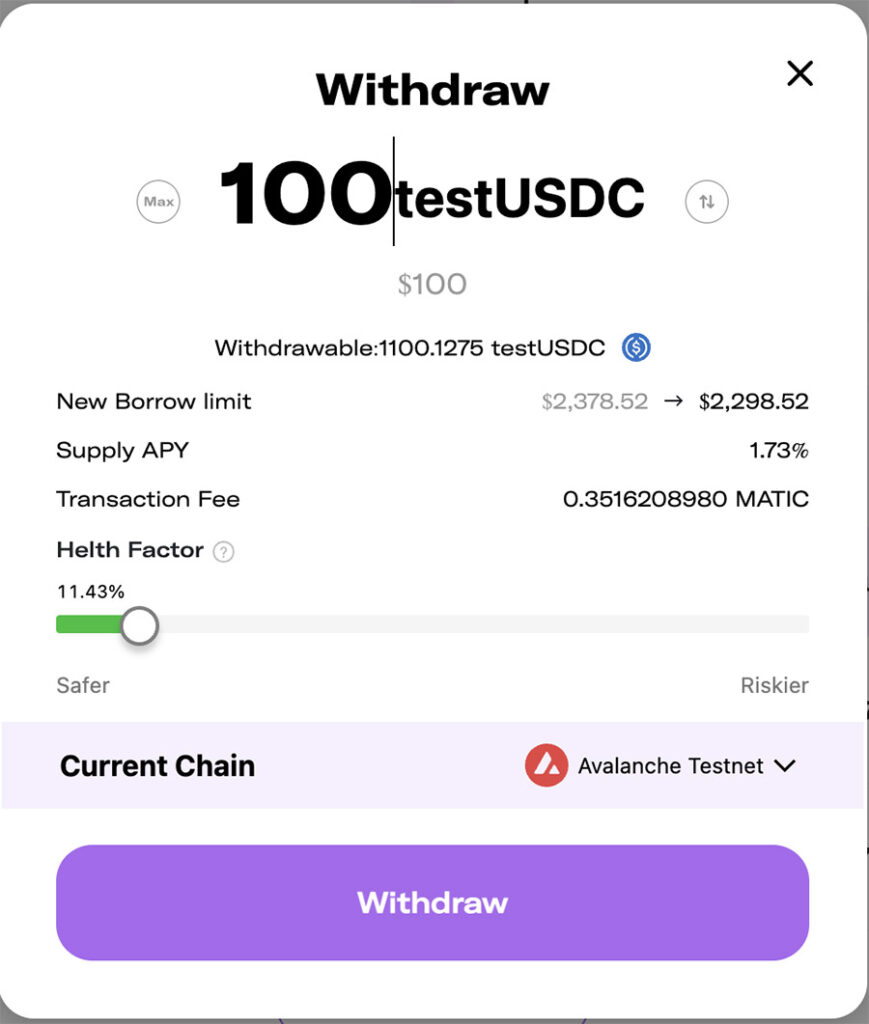Close the Withdraw dialog
Viewport: 869px width, 1024px height.
click(800, 73)
